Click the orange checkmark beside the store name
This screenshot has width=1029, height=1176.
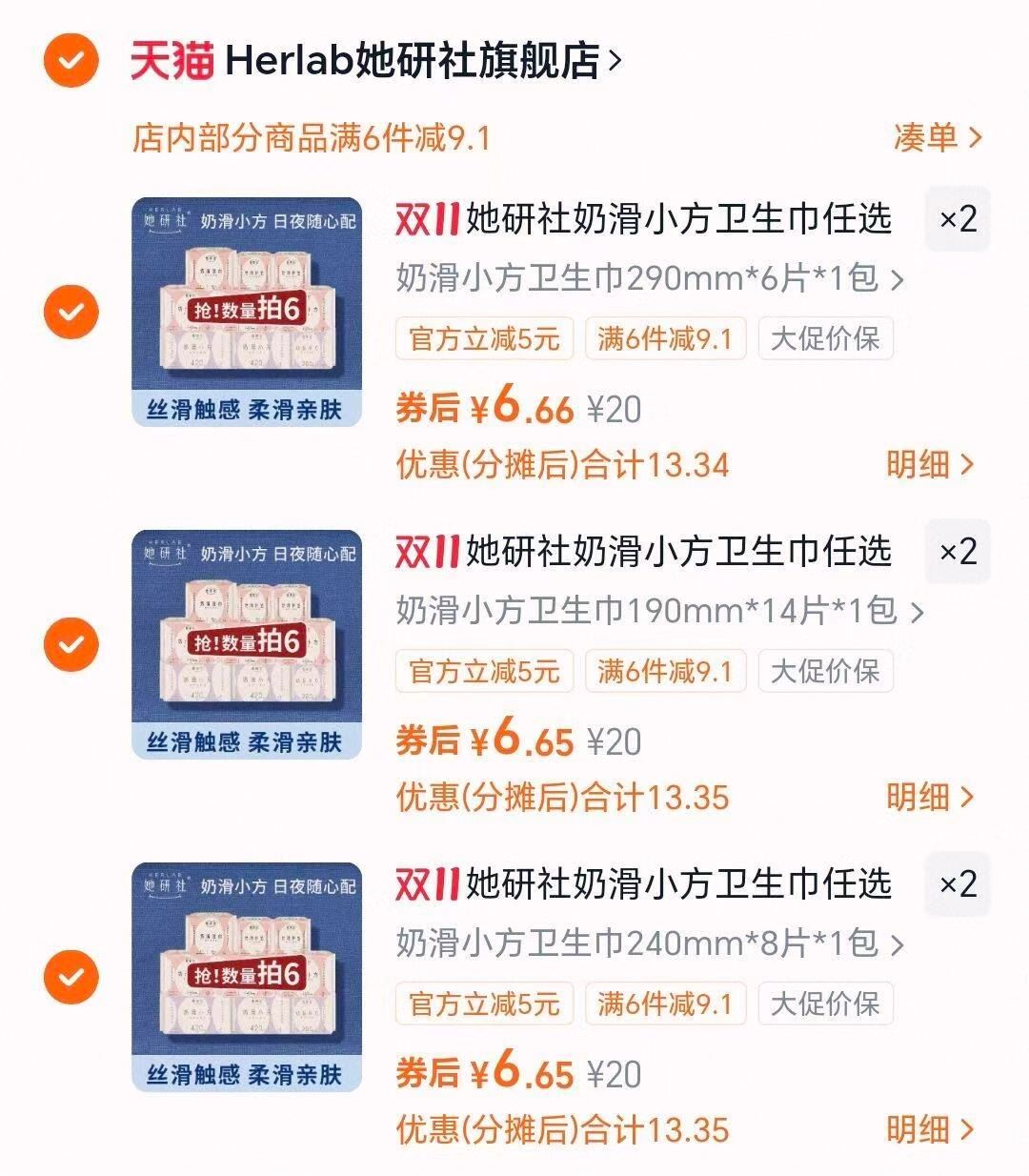(x=70, y=59)
